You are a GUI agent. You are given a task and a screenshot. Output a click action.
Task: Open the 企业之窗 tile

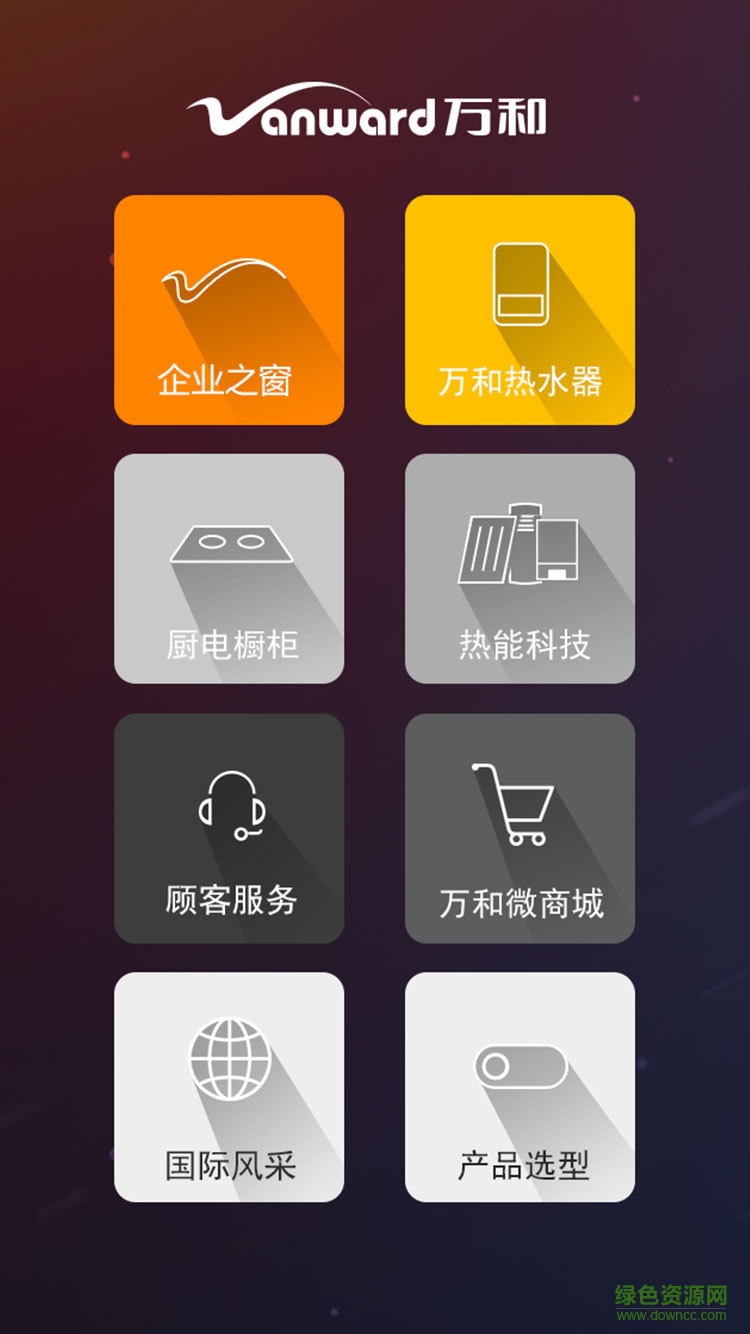[229, 310]
